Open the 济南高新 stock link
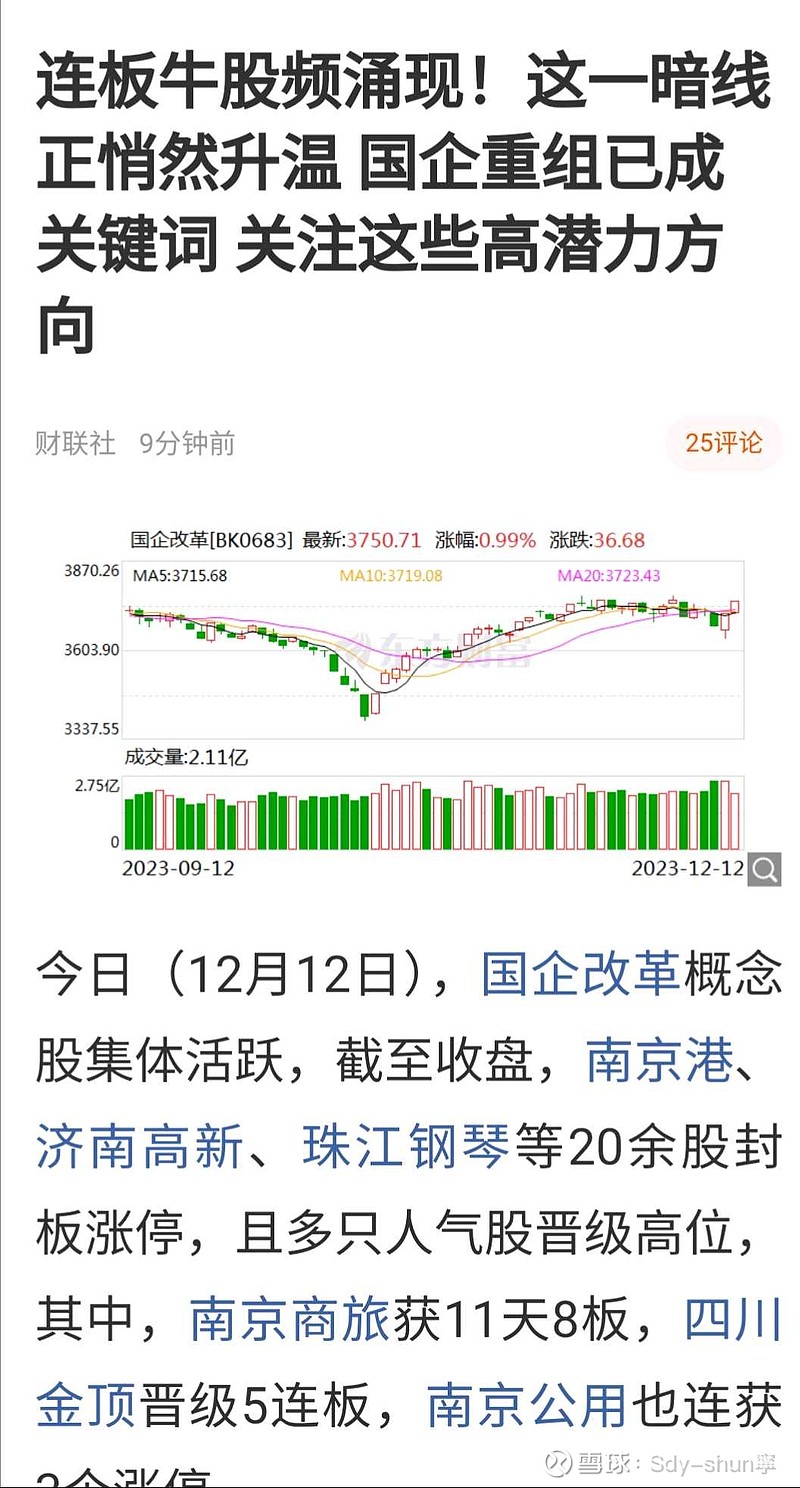Image resolution: width=800 pixels, height=1488 pixels. pos(140,1146)
